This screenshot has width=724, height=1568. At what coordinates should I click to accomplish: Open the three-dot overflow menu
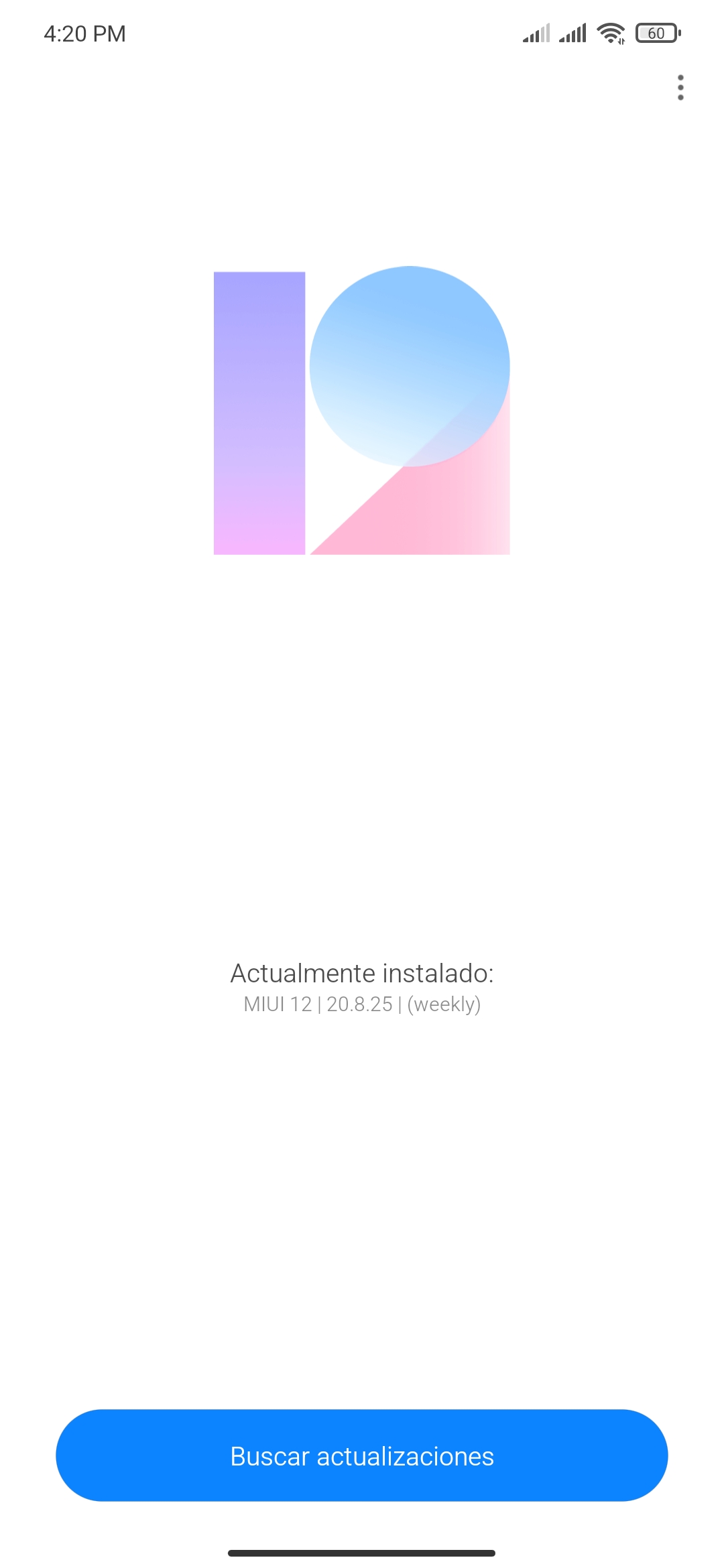click(x=680, y=88)
